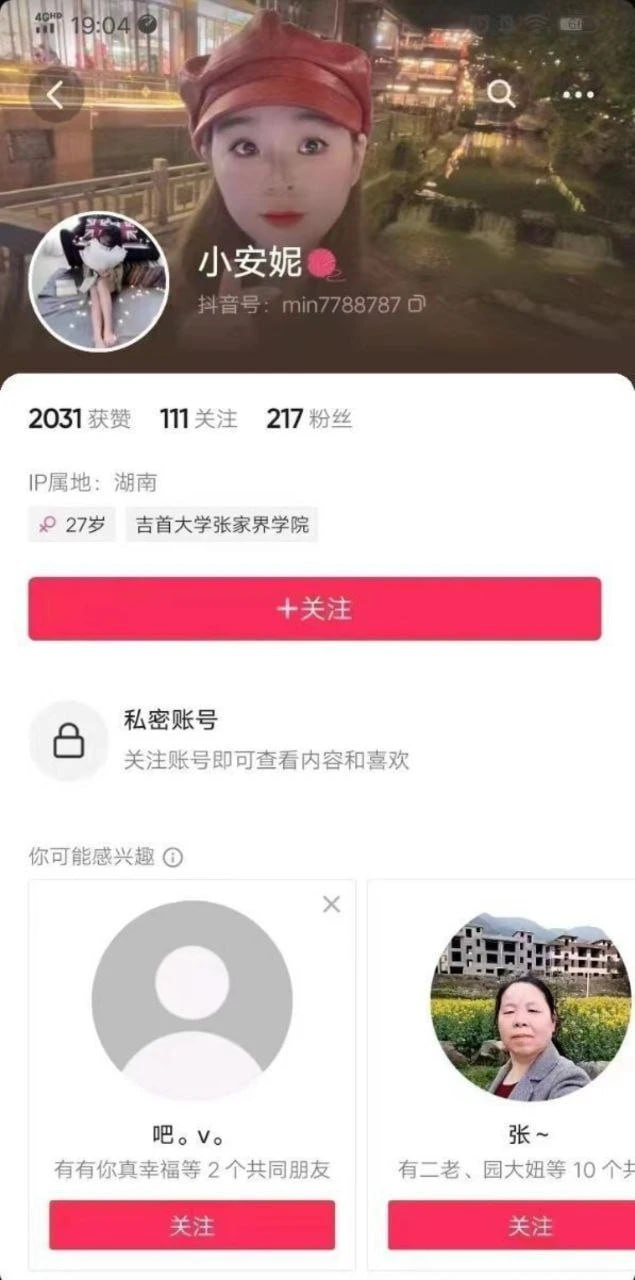Follow the suggested user 吧。v。
The image size is (635, 1280).
click(192, 1225)
